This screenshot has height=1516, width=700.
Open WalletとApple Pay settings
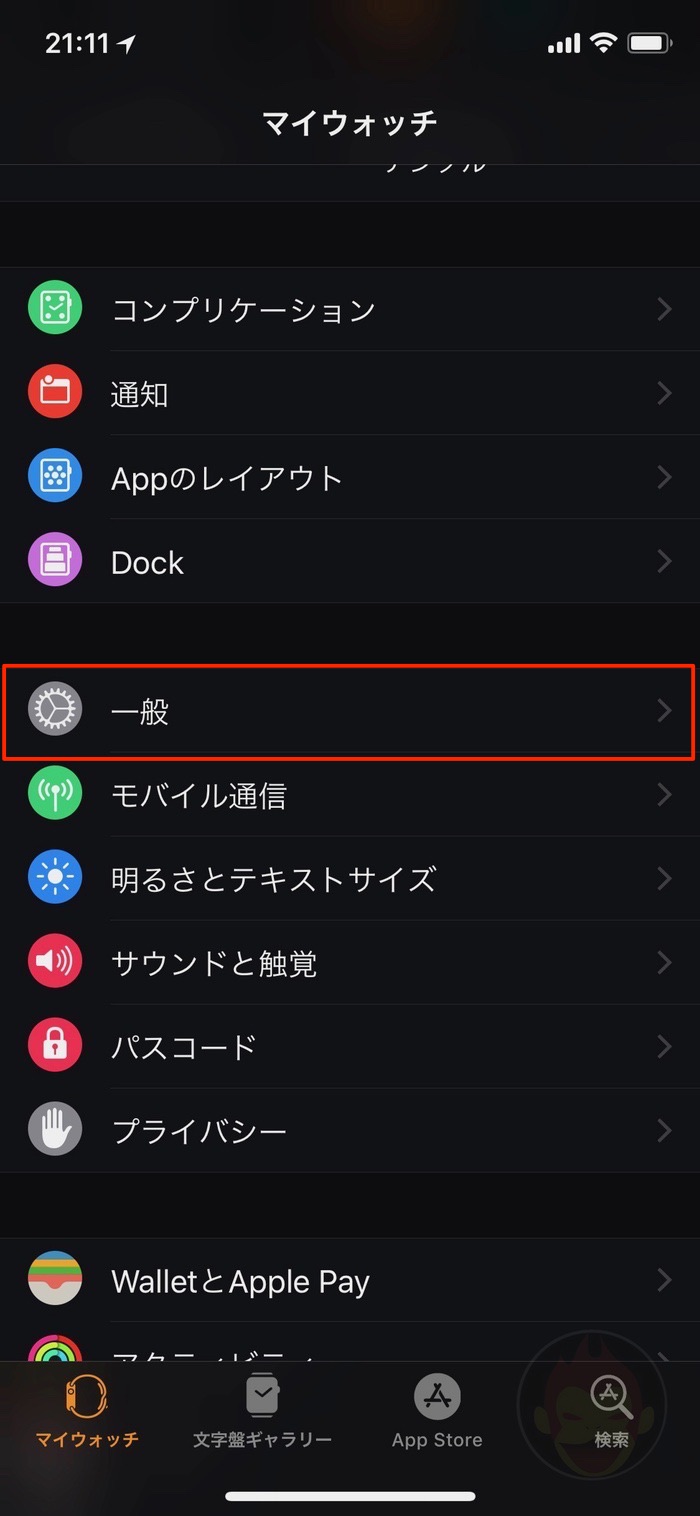click(350, 1281)
